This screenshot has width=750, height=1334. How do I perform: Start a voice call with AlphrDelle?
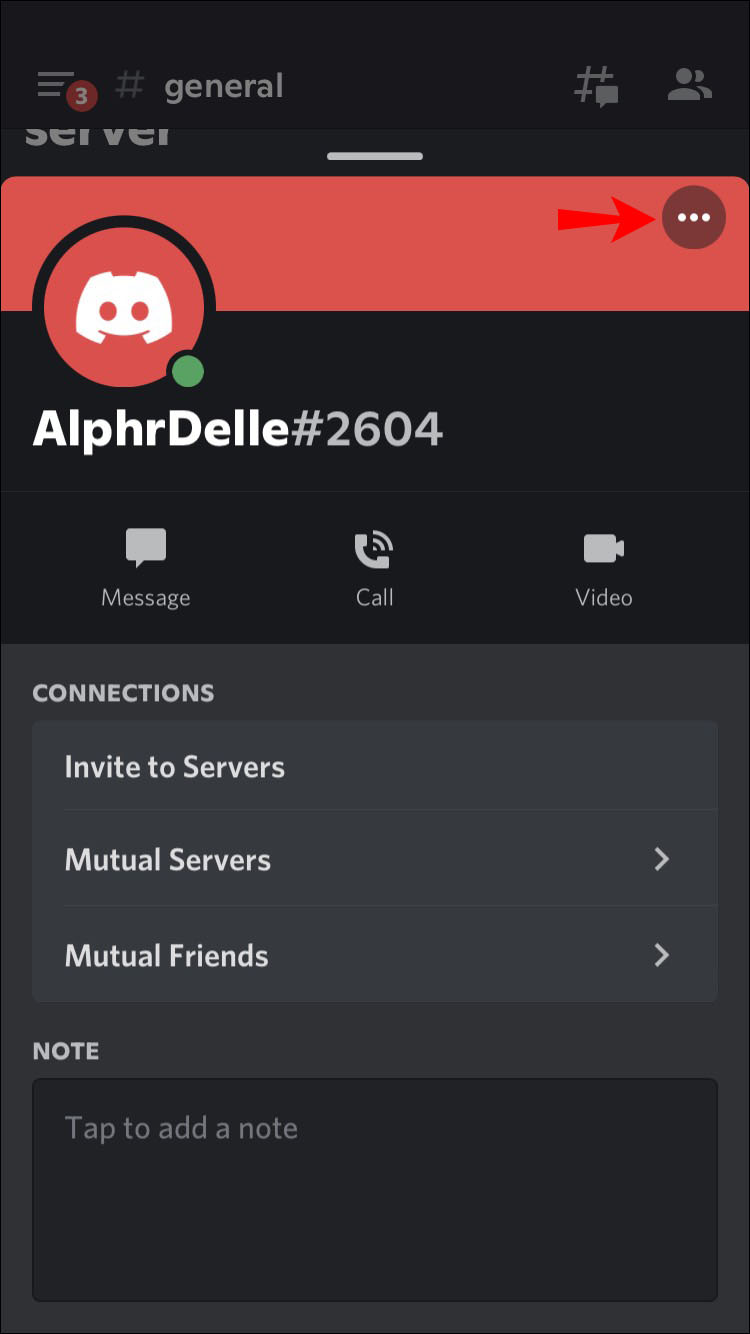[x=374, y=568]
